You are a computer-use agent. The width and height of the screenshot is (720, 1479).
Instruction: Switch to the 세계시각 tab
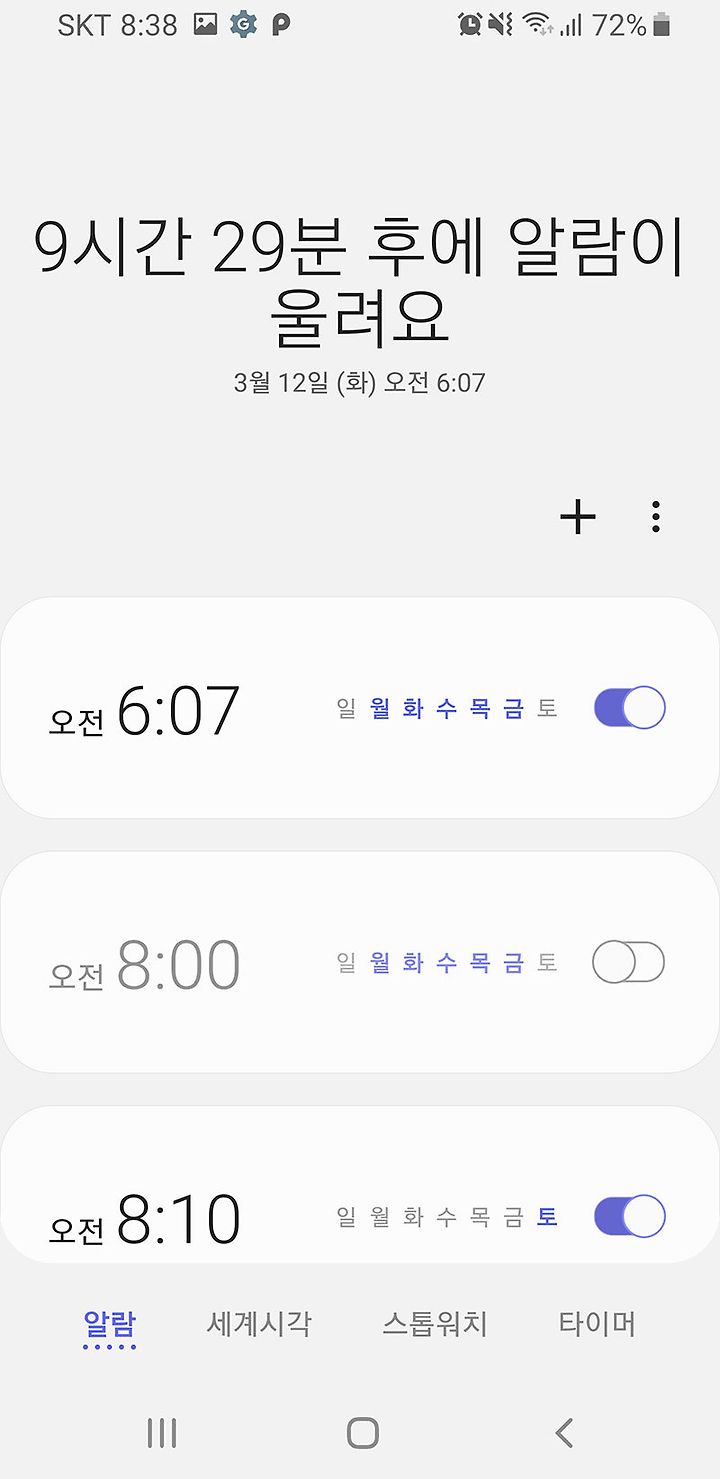click(259, 1324)
